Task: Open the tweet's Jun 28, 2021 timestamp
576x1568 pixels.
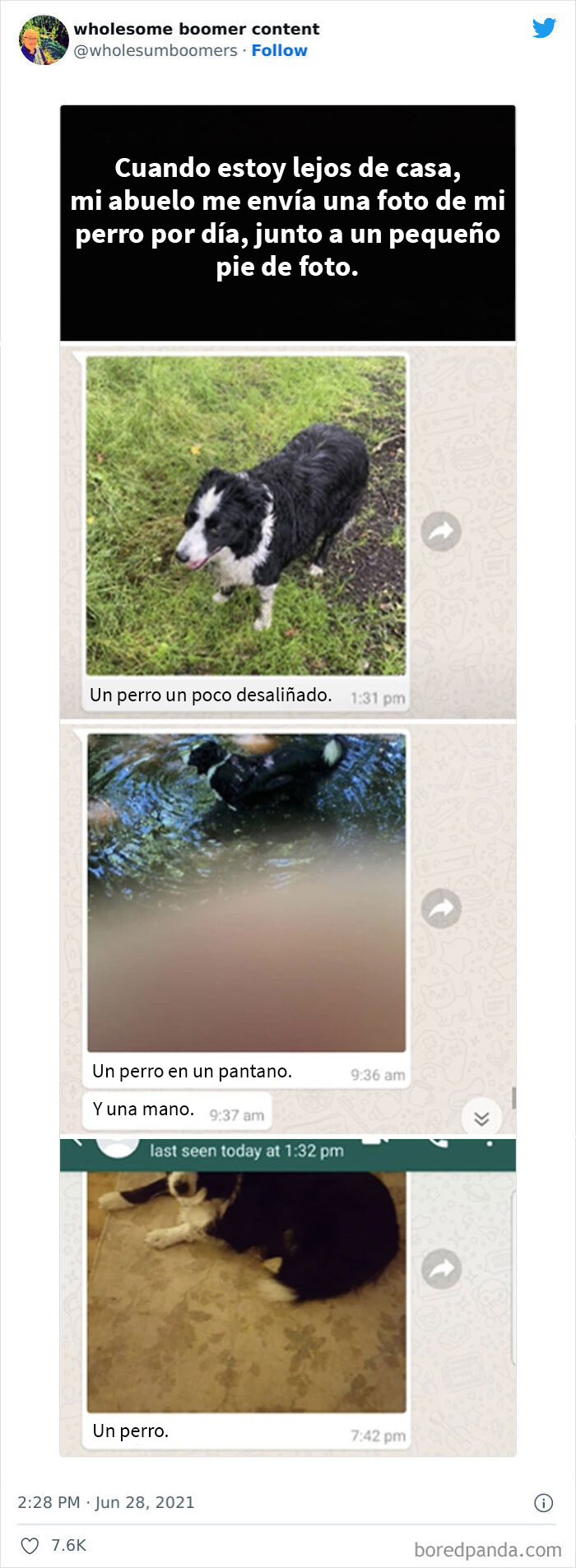Action: click(106, 1502)
